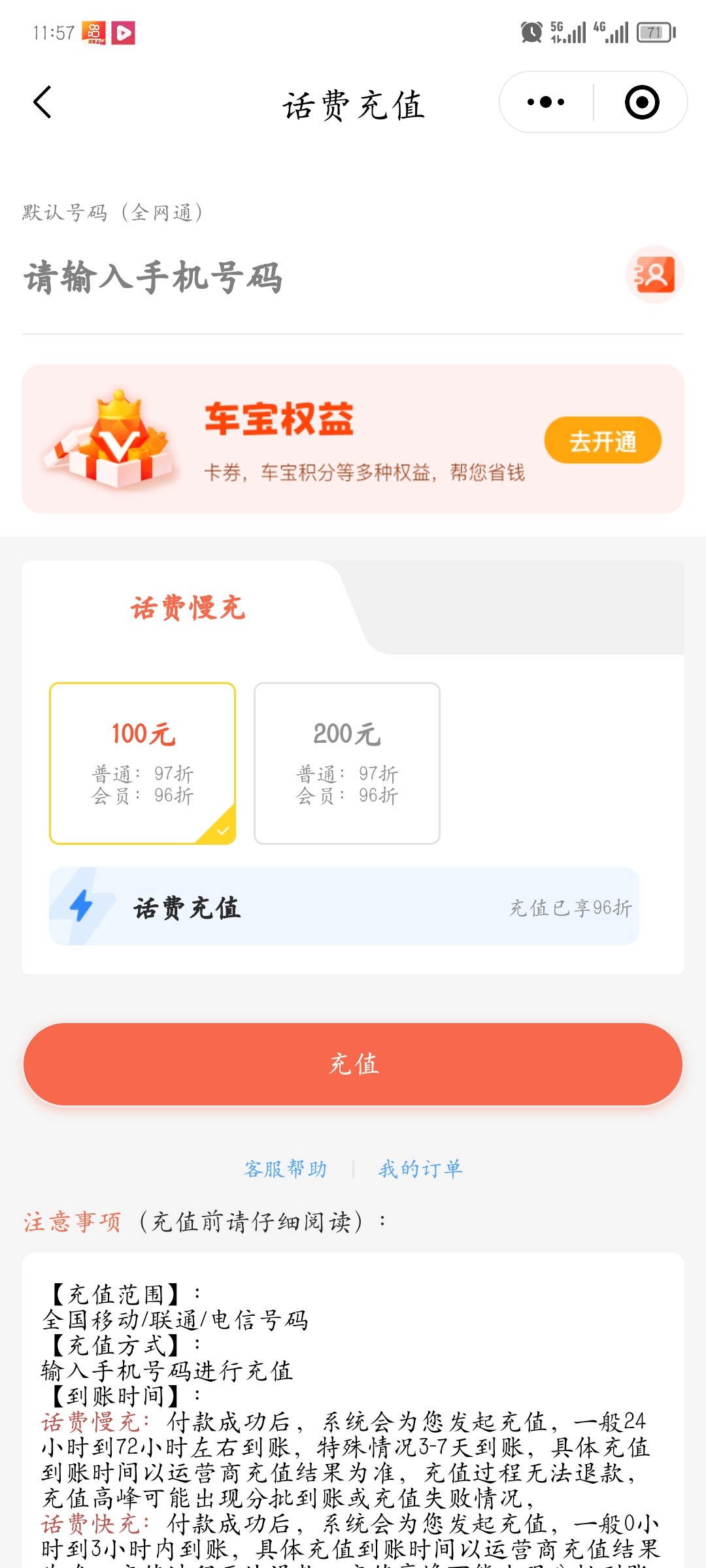Choose the 100元 recharge amount
The image size is (706, 1568).
(143, 763)
